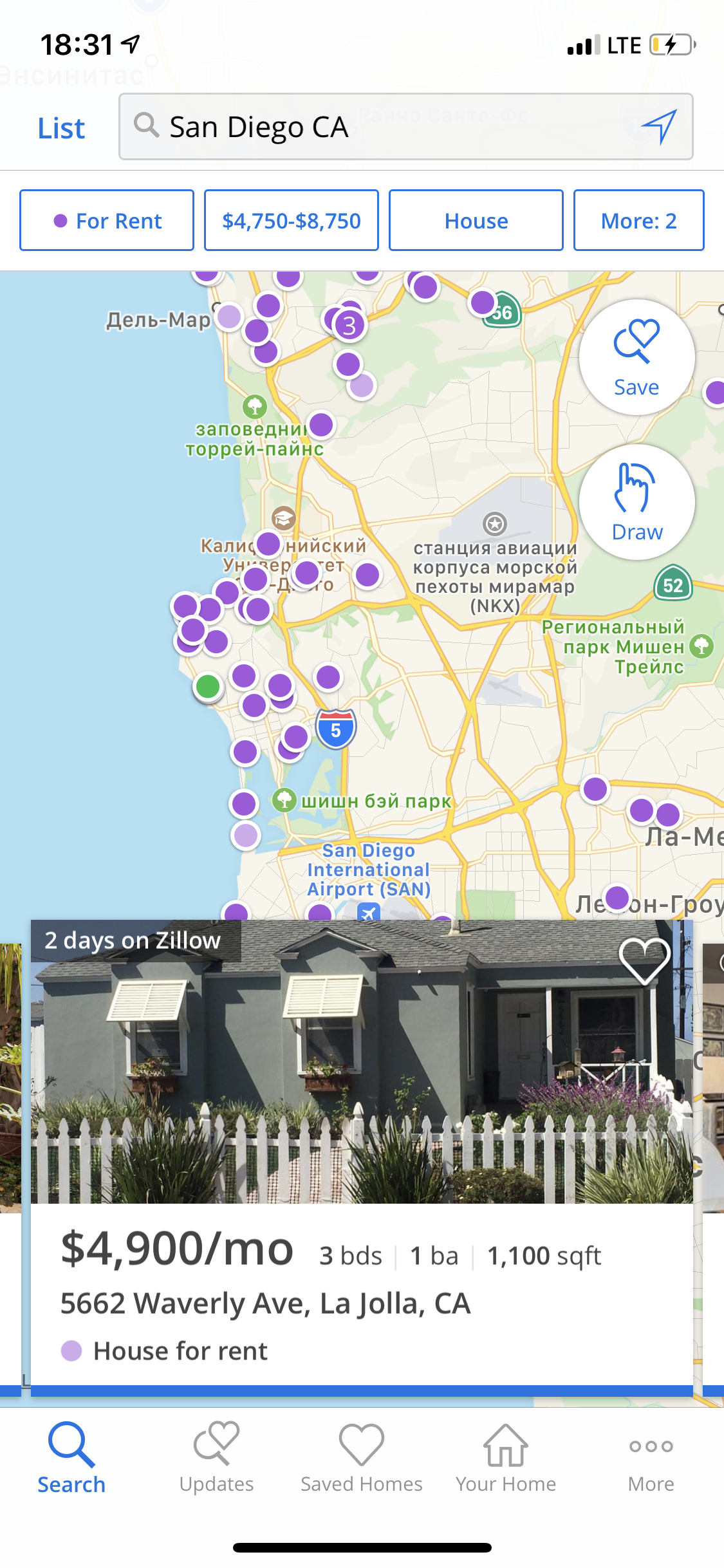724x1568 pixels.
Task: Favorite the 5662 Waverly Ave listing
Action: pyautogui.click(x=644, y=960)
